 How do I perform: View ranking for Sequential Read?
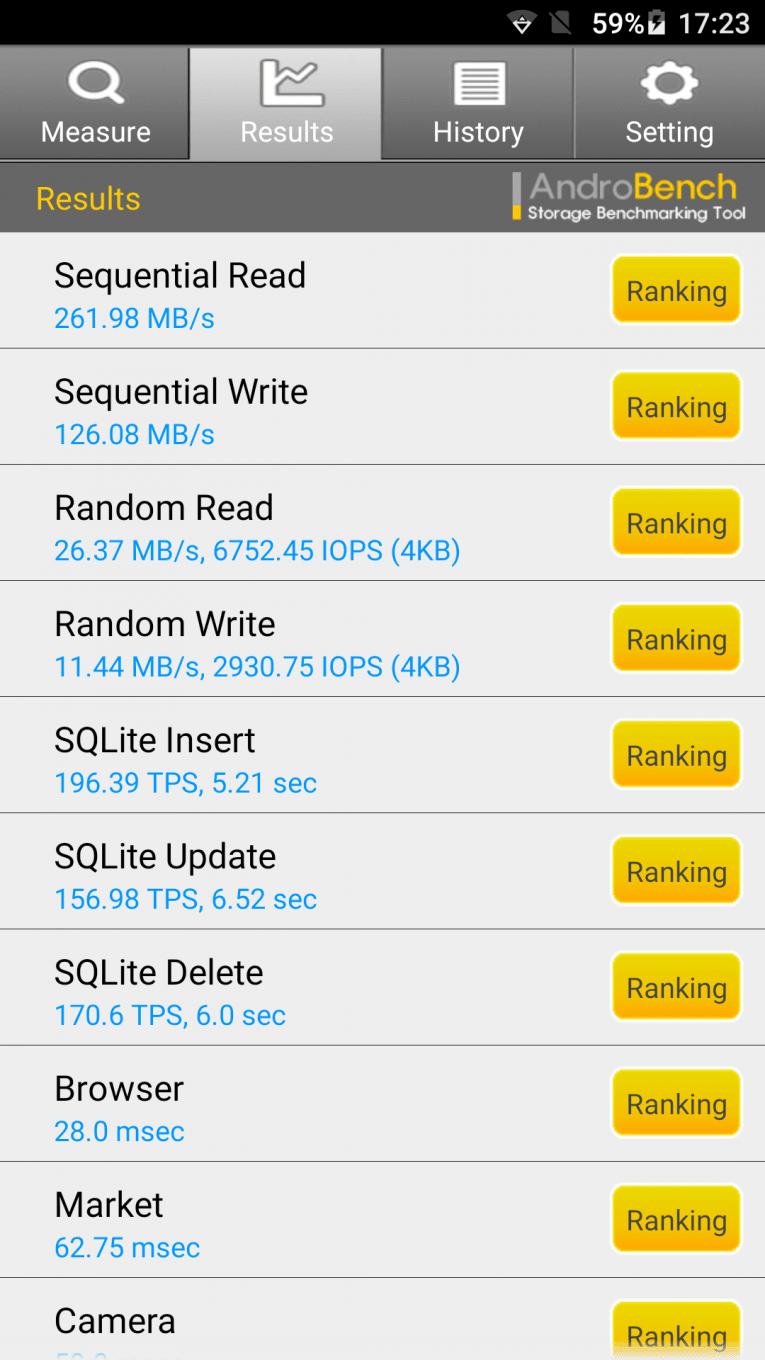pyautogui.click(x=676, y=291)
